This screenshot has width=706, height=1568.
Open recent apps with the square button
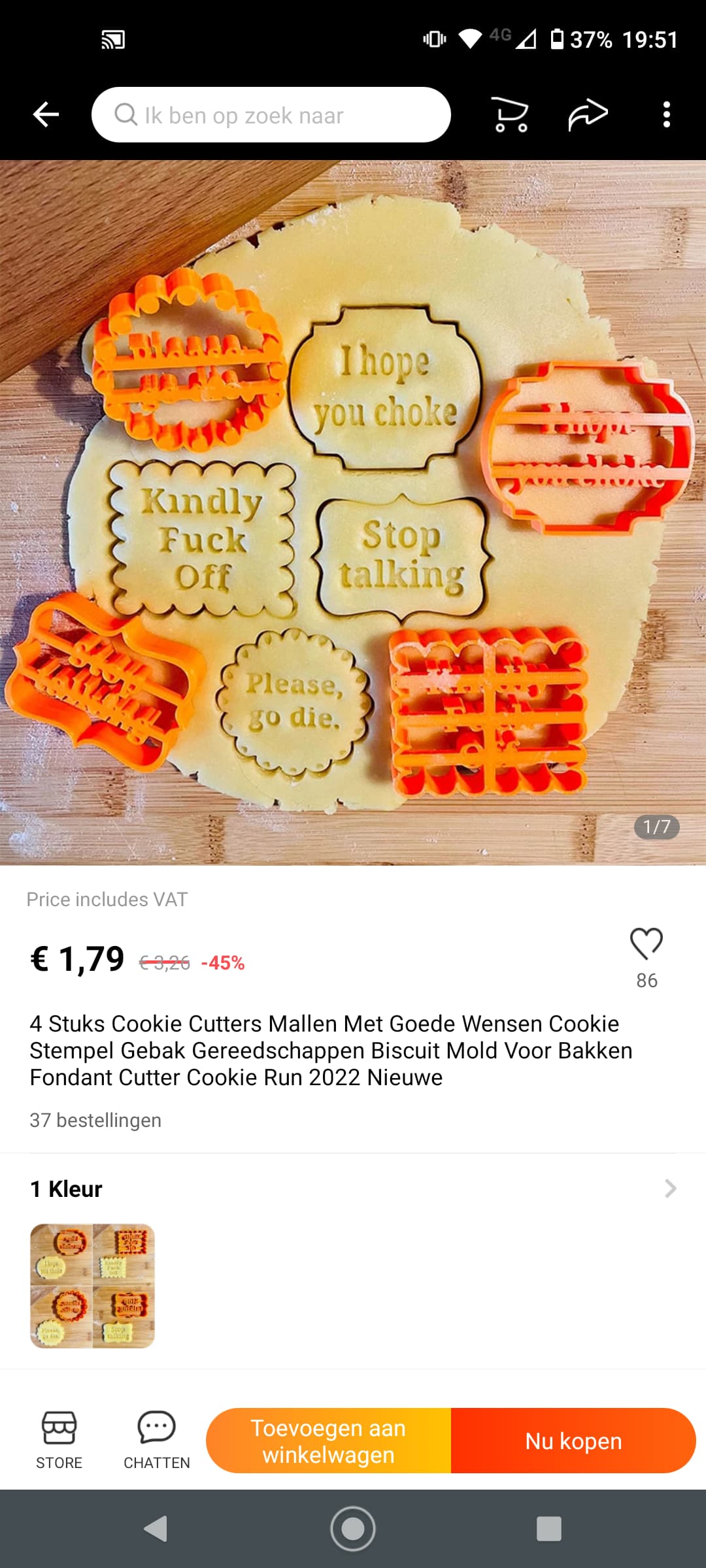click(x=549, y=1529)
